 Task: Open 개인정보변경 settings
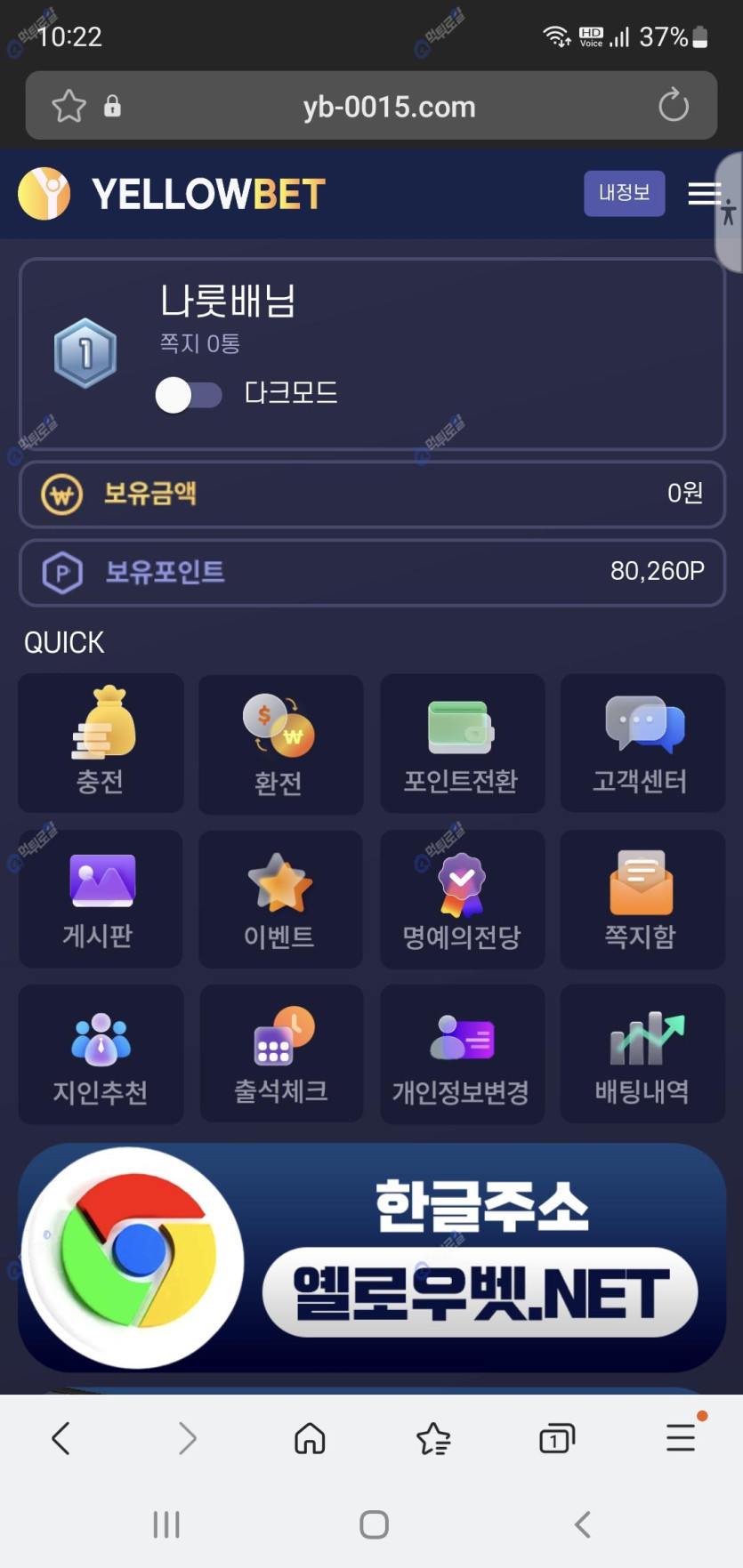point(462,1054)
